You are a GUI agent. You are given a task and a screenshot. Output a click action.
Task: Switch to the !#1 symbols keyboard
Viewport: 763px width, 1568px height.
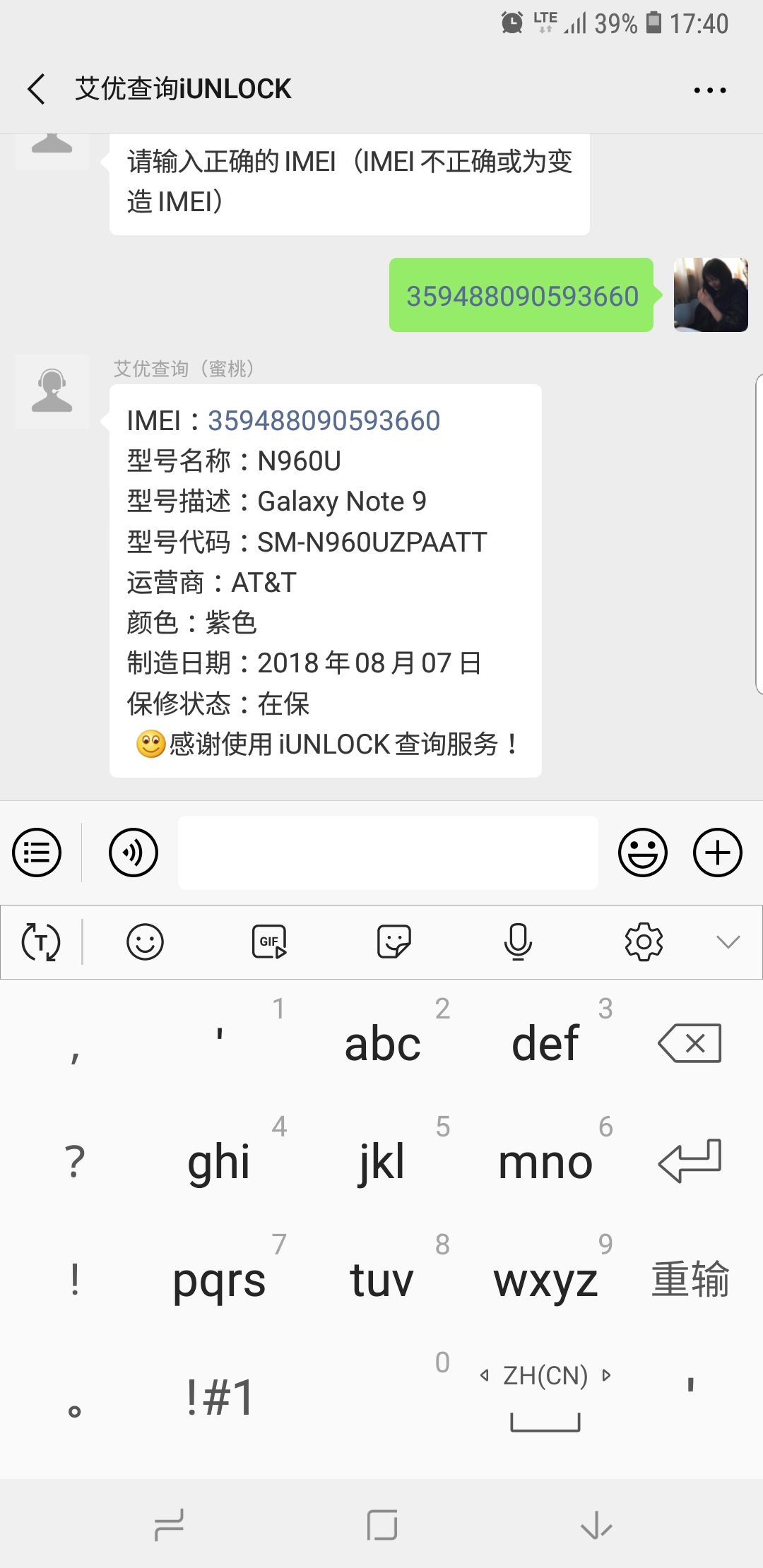click(219, 1397)
